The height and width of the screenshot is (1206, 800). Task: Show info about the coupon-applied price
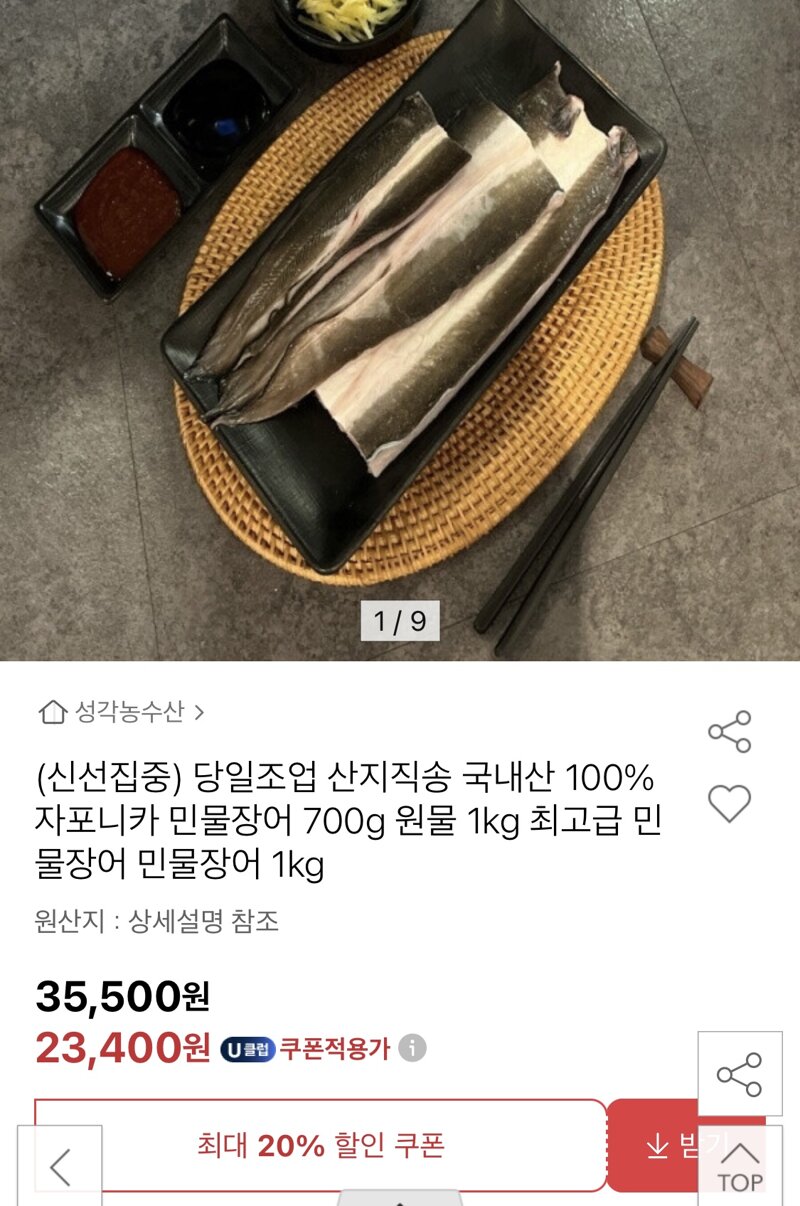point(412,1048)
